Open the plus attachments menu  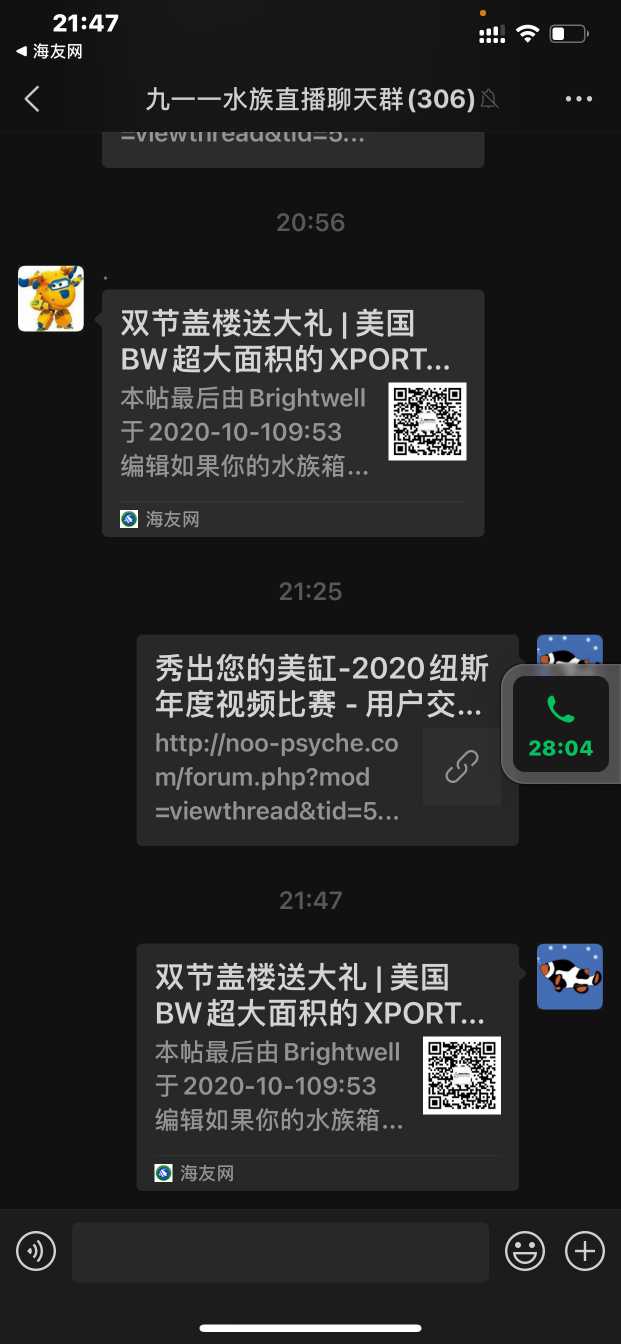[x=585, y=1251]
